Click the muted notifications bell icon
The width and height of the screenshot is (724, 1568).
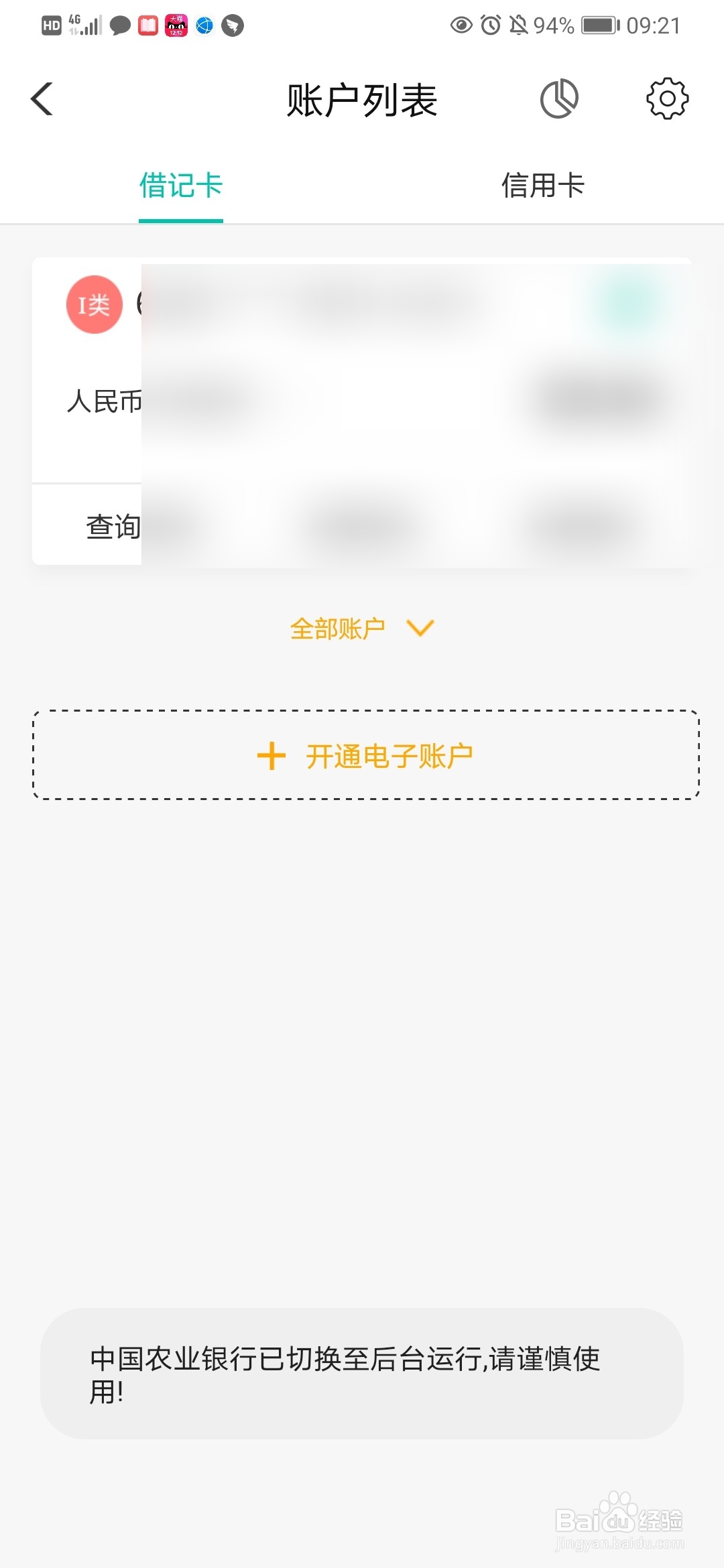point(520,24)
